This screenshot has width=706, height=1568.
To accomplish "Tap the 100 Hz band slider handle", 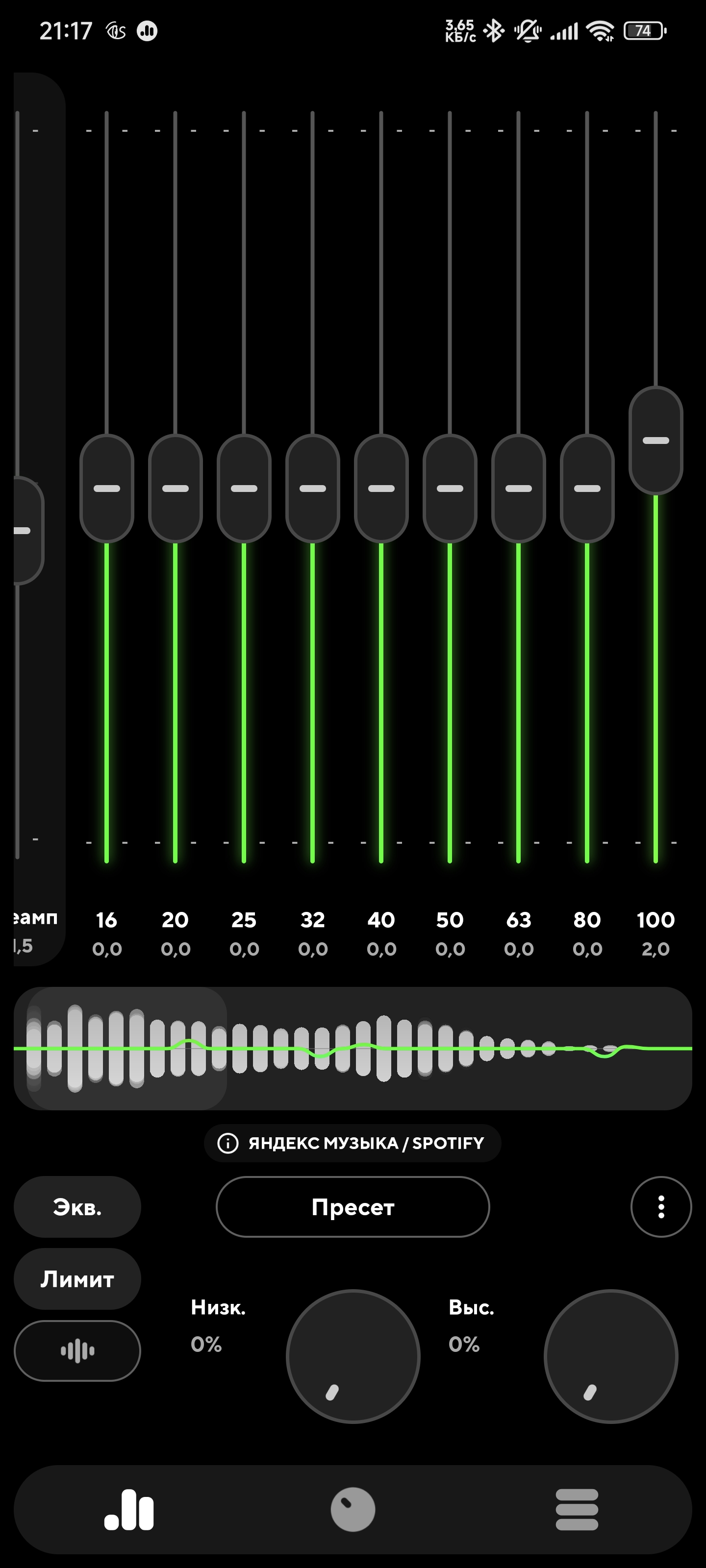I will pos(656,440).
